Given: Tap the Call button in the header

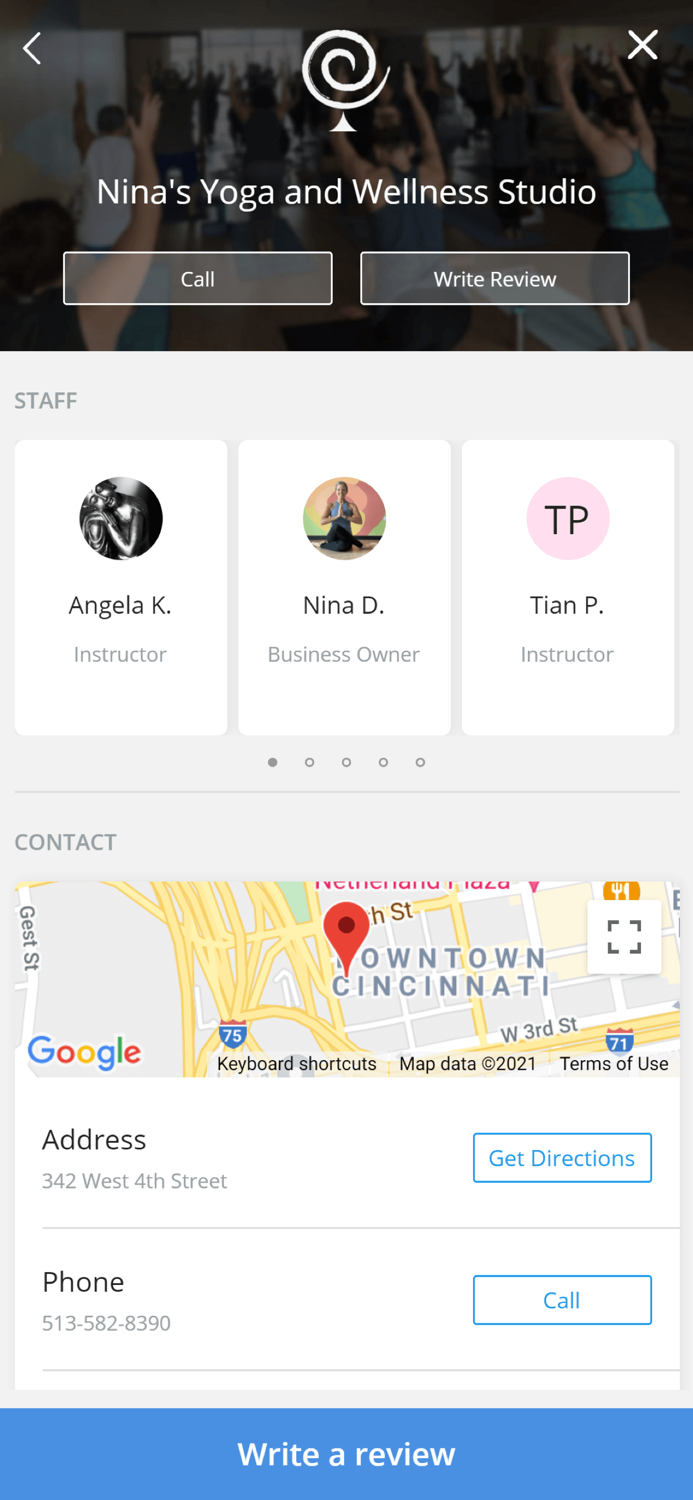Looking at the screenshot, I should [x=198, y=278].
